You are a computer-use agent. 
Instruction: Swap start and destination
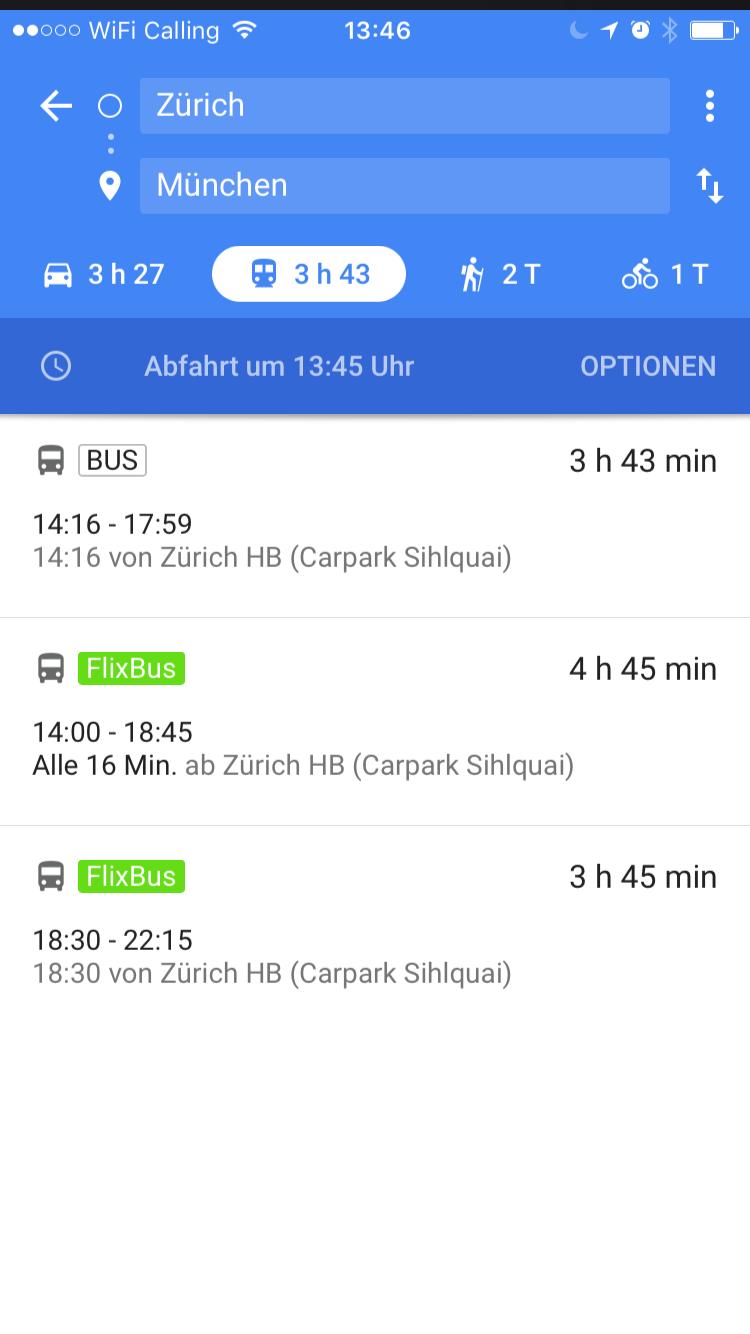[709, 185]
